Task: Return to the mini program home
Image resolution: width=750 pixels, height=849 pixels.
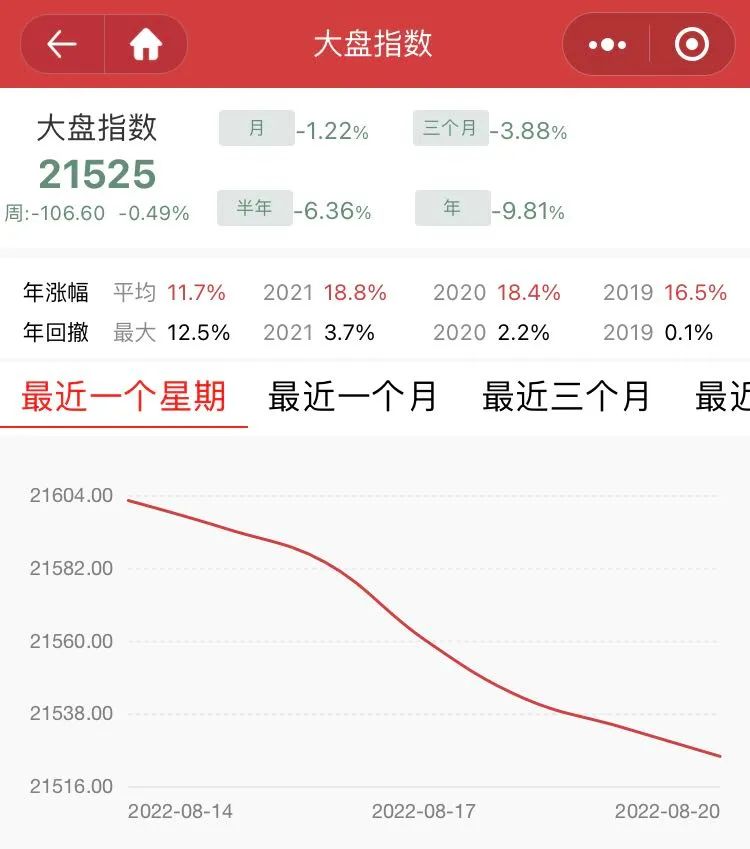Action: tap(146, 44)
